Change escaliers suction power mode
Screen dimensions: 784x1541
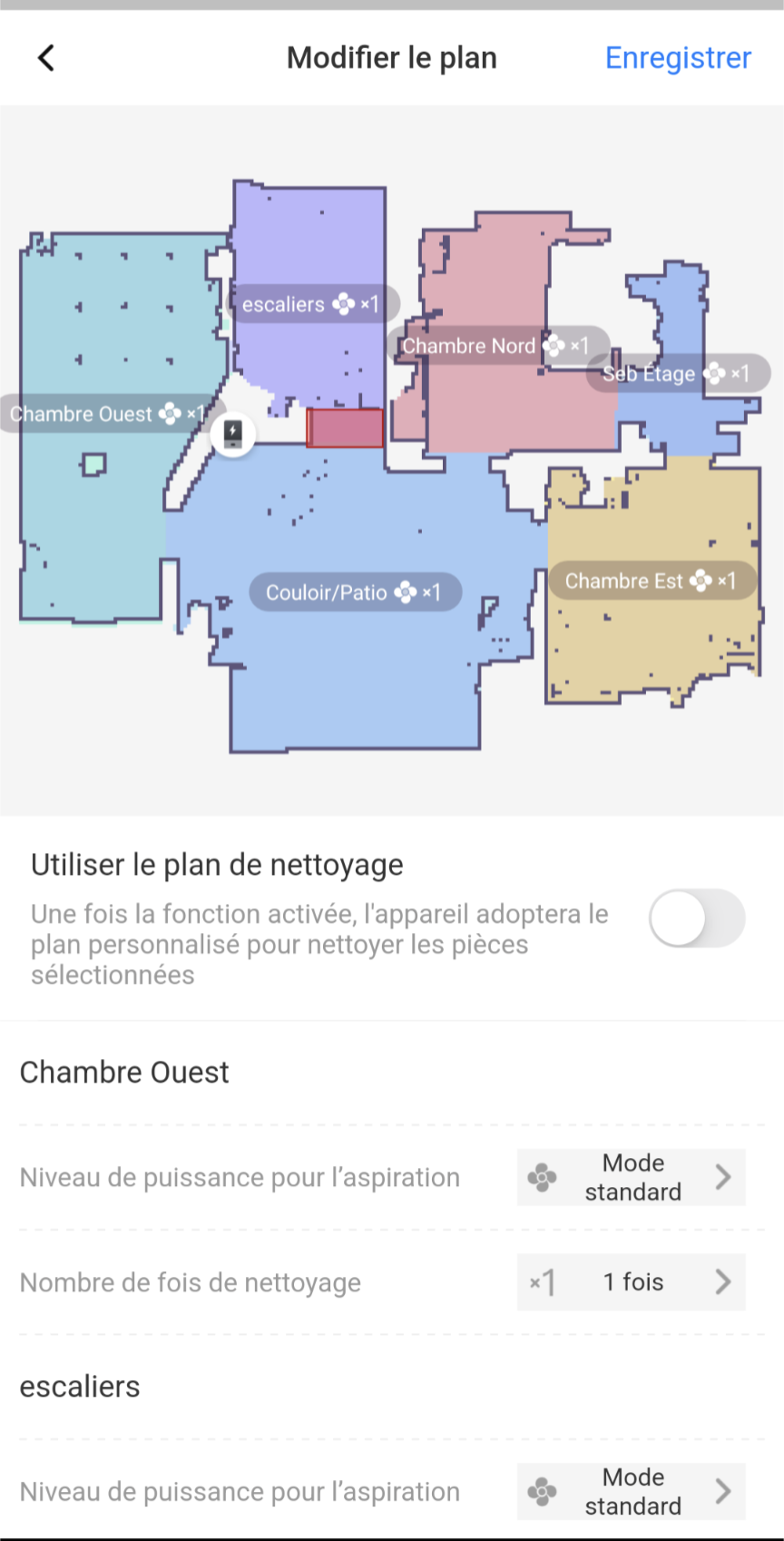tap(631, 1491)
